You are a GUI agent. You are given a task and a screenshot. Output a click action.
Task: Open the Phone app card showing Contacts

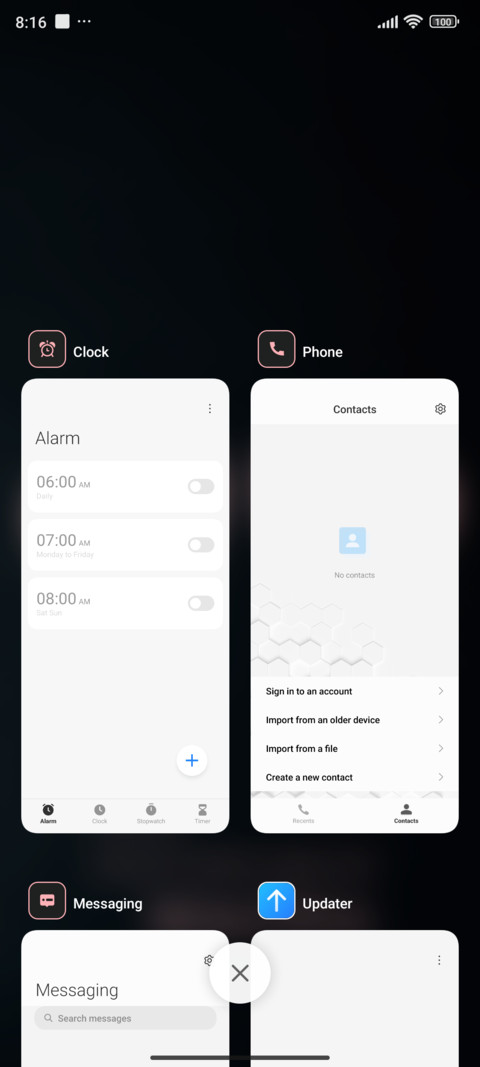(x=354, y=606)
